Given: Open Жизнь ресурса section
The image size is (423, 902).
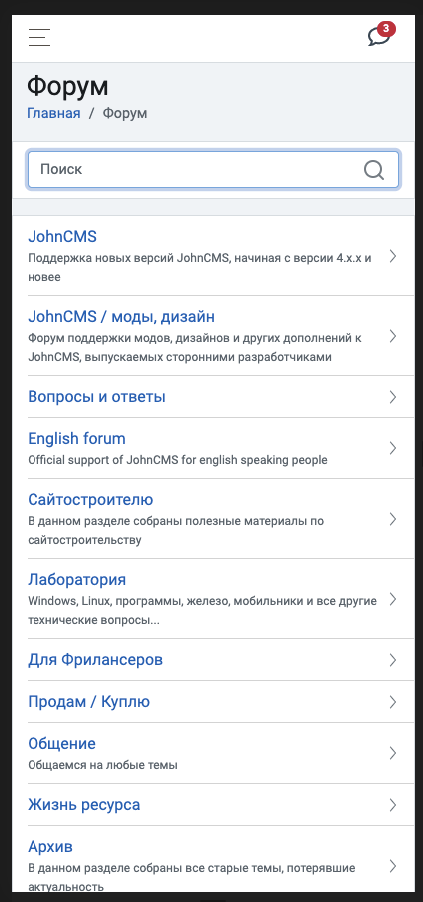Looking at the screenshot, I should 213,805.
